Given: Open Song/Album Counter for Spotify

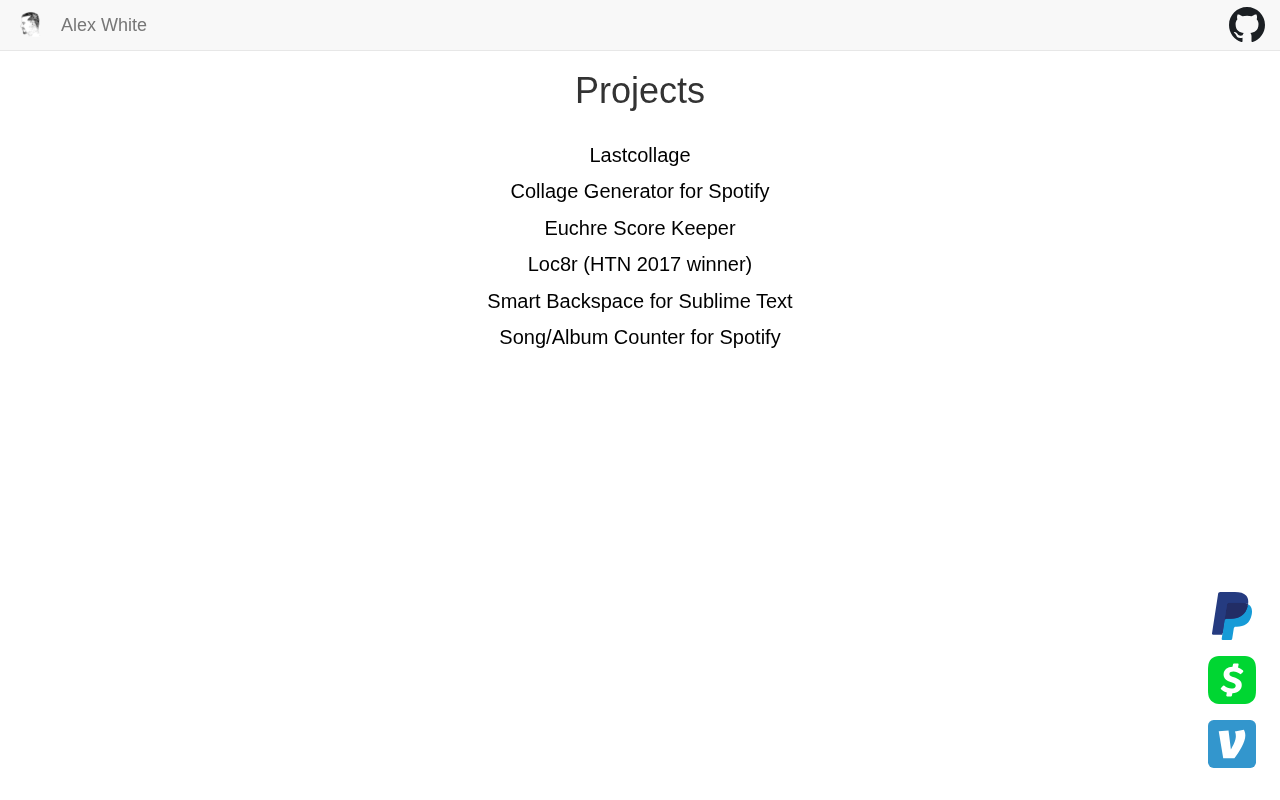Looking at the screenshot, I should tap(640, 337).
